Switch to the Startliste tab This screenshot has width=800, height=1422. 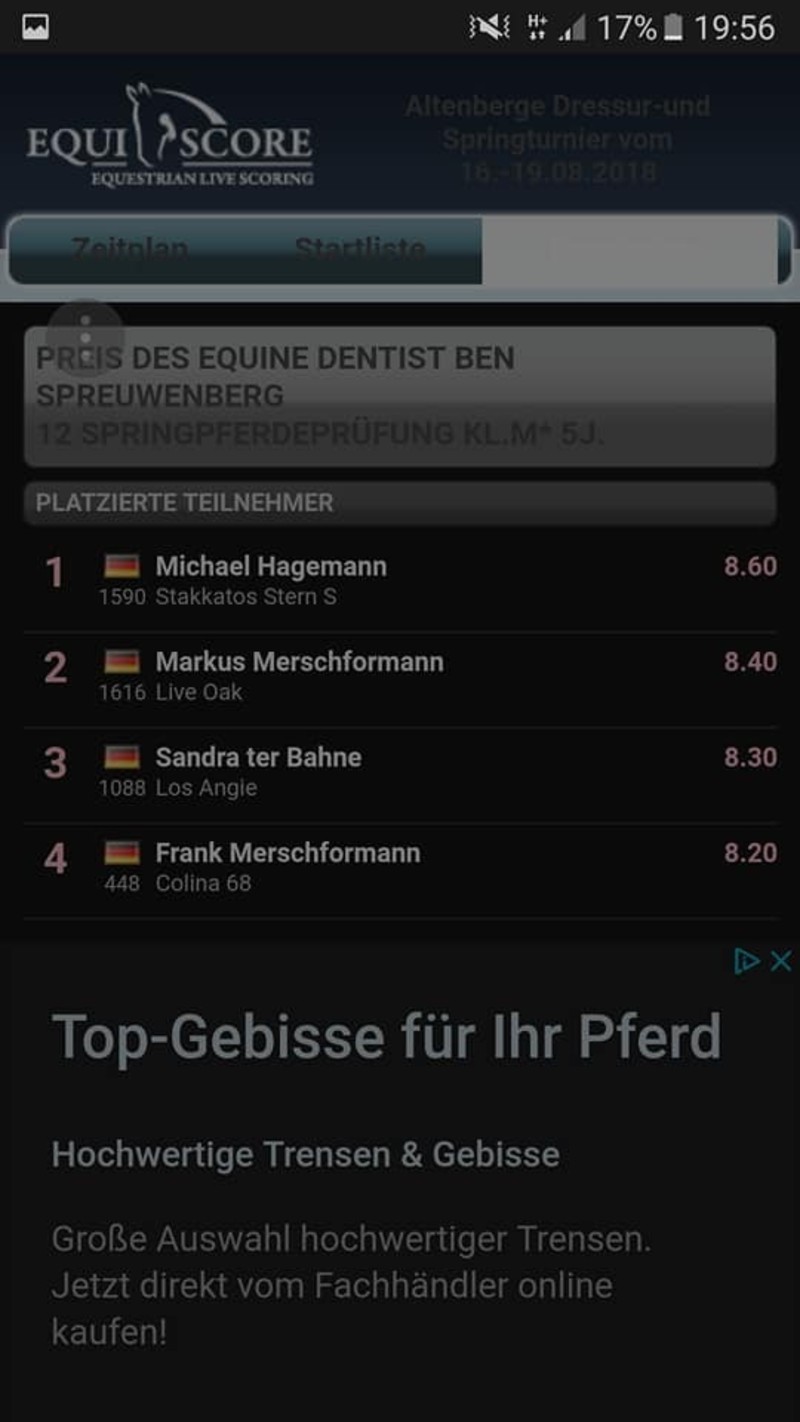tap(360, 250)
